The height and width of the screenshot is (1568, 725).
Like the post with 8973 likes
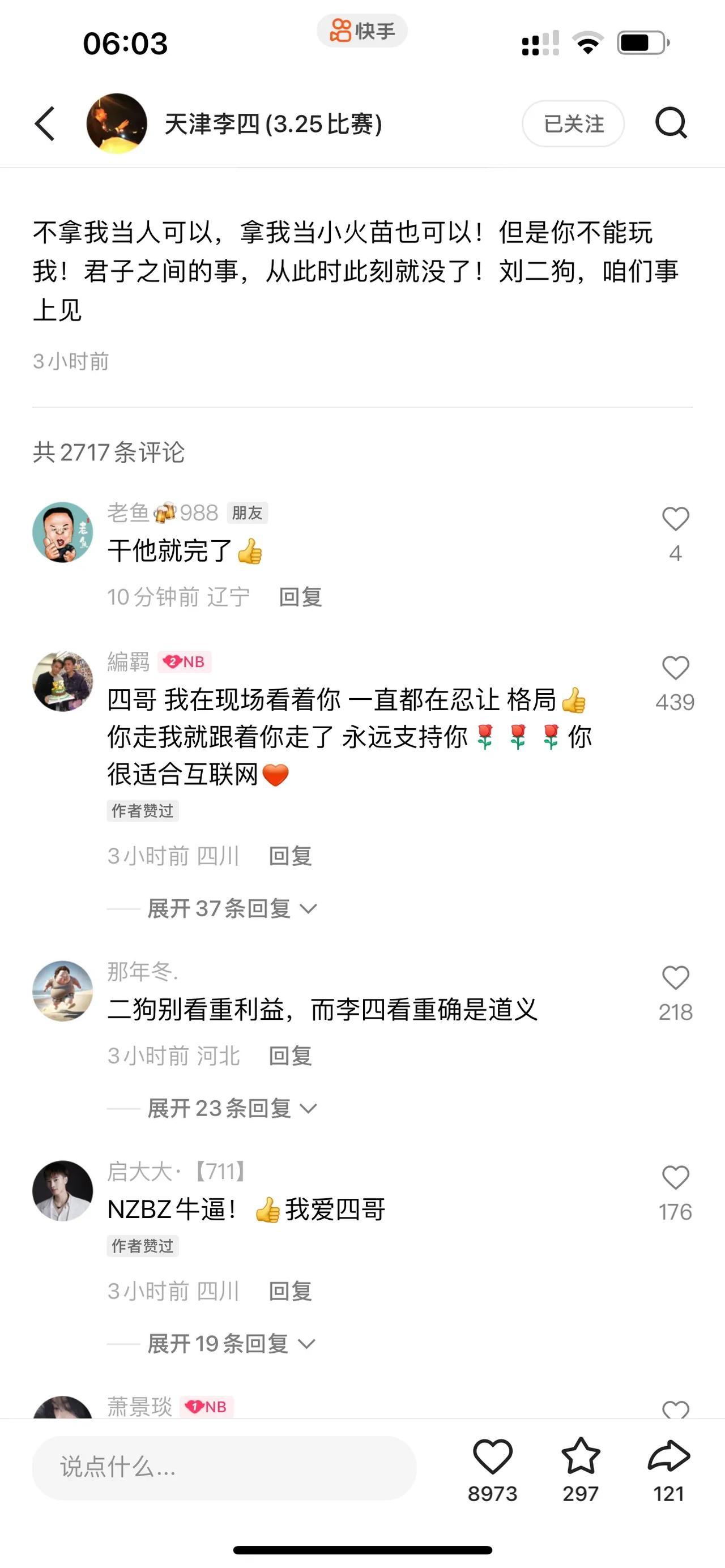[492, 1457]
